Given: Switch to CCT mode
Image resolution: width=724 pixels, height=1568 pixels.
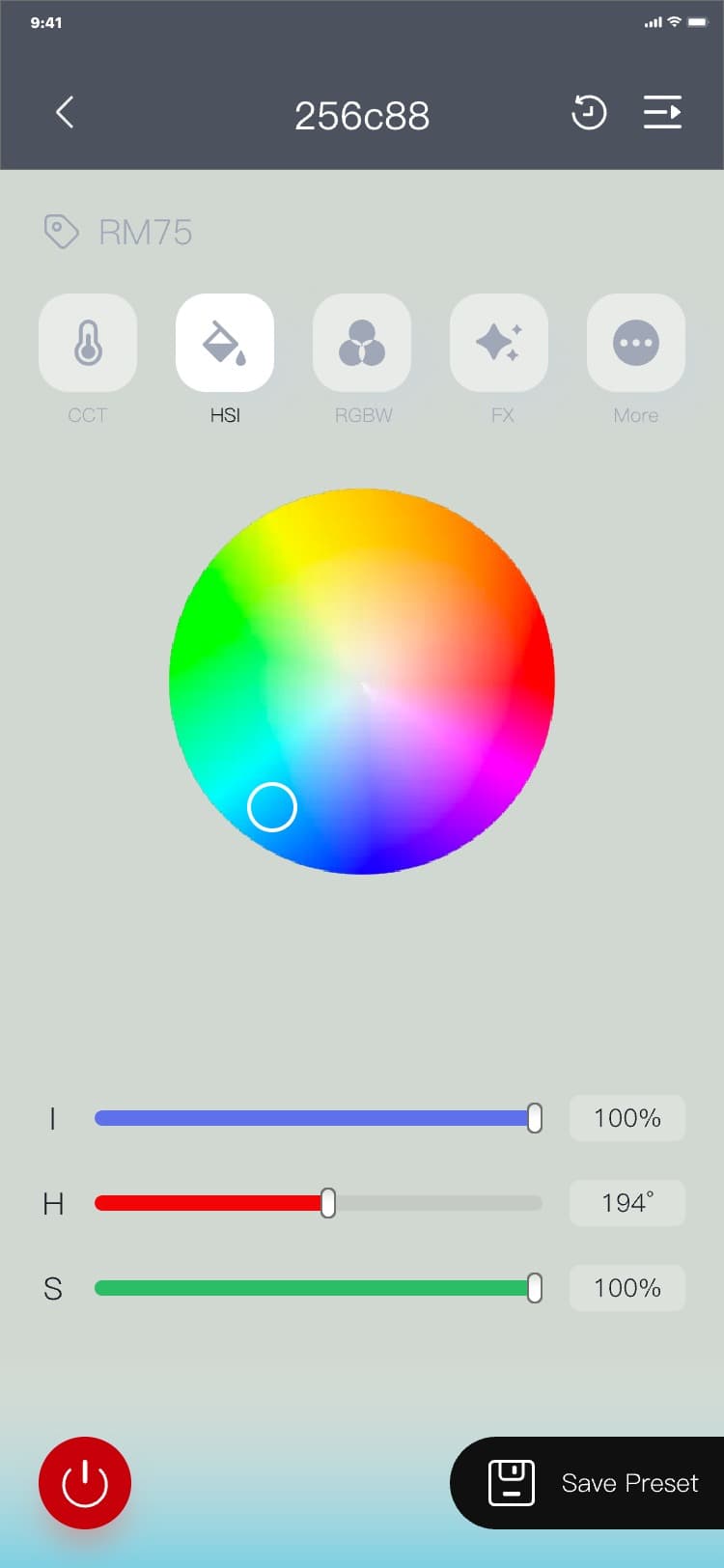Looking at the screenshot, I should click(88, 343).
